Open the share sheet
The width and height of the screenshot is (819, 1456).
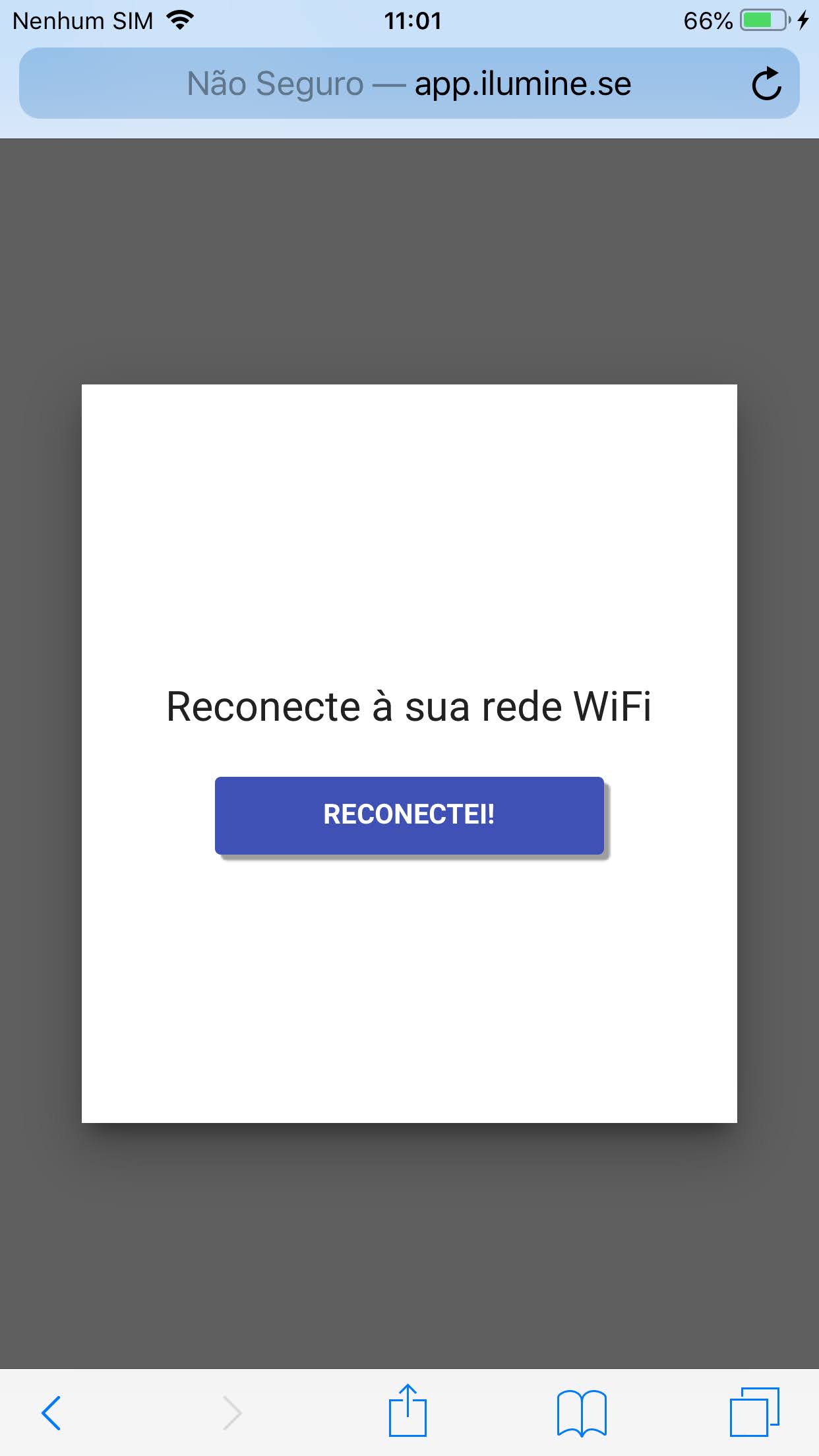(x=408, y=1411)
